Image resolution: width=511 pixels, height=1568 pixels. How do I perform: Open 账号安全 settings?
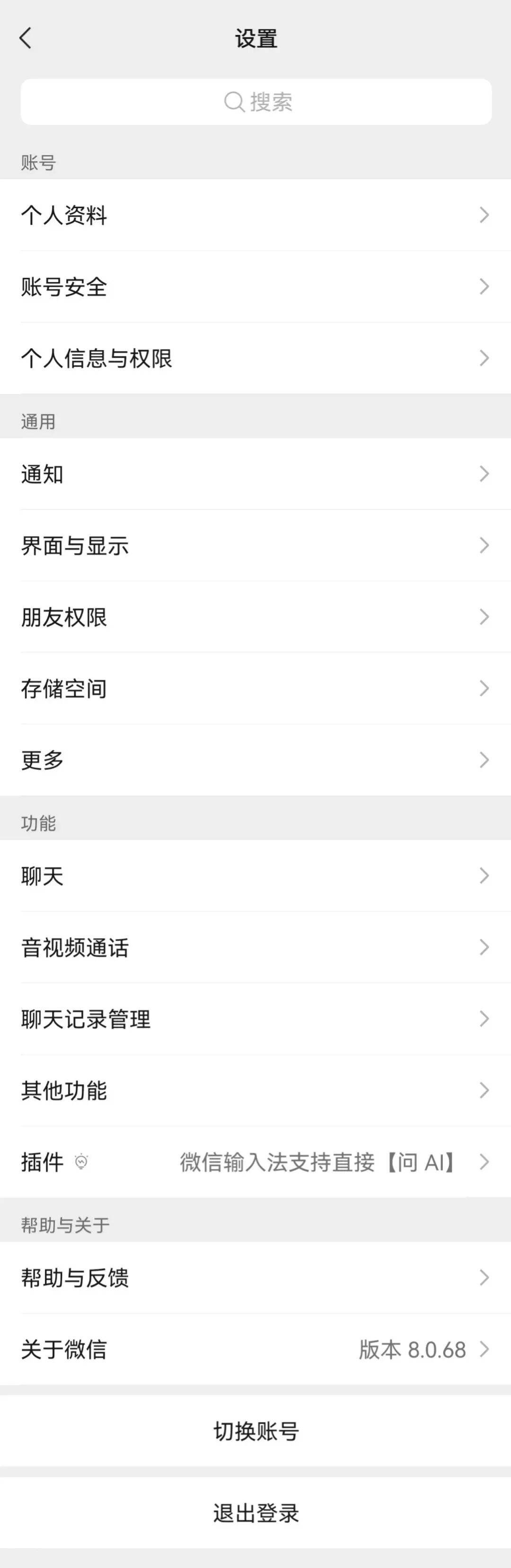pos(256,287)
